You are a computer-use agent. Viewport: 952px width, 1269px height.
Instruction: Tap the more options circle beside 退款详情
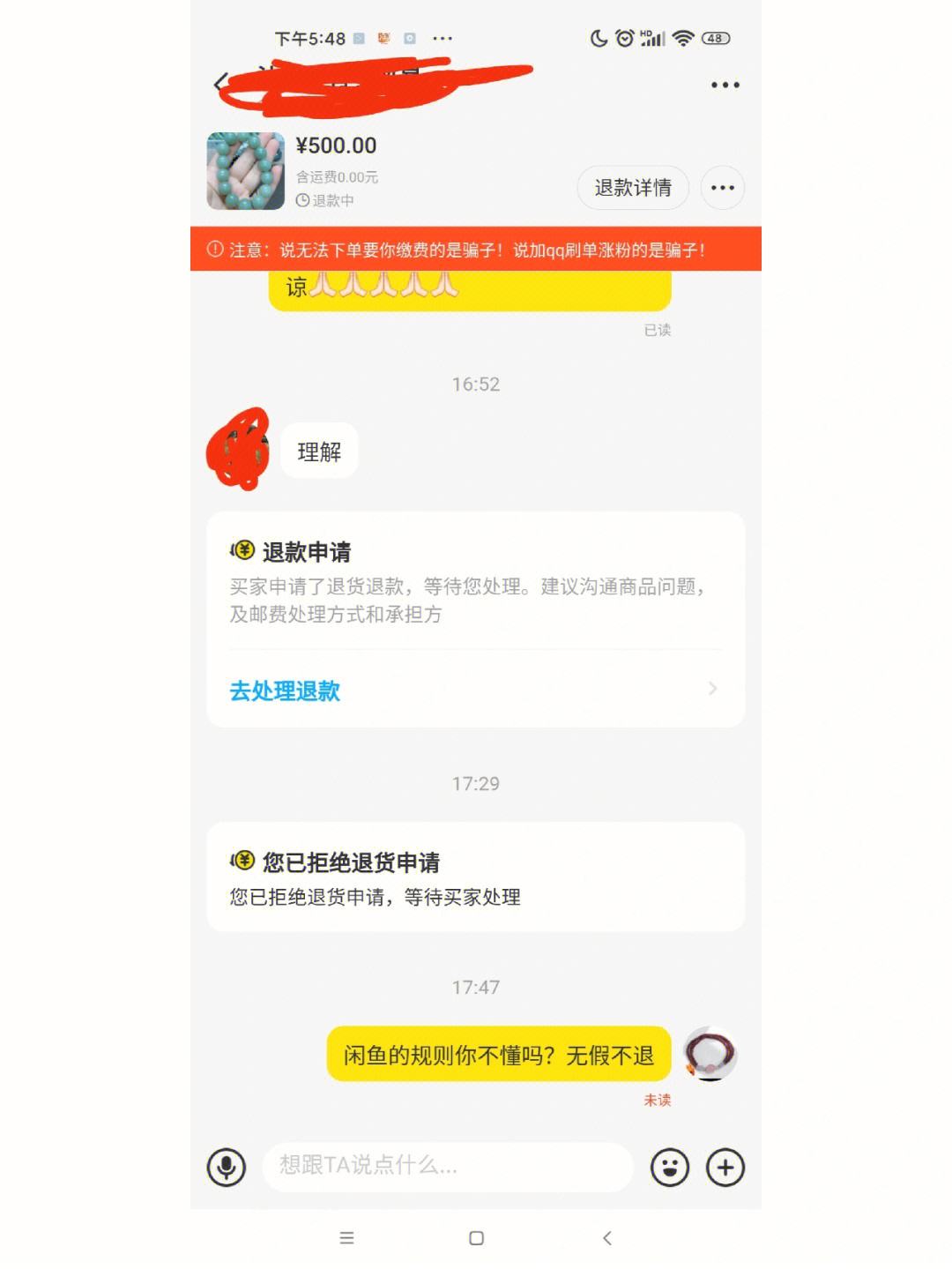pyautogui.click(x=723, y=188)
